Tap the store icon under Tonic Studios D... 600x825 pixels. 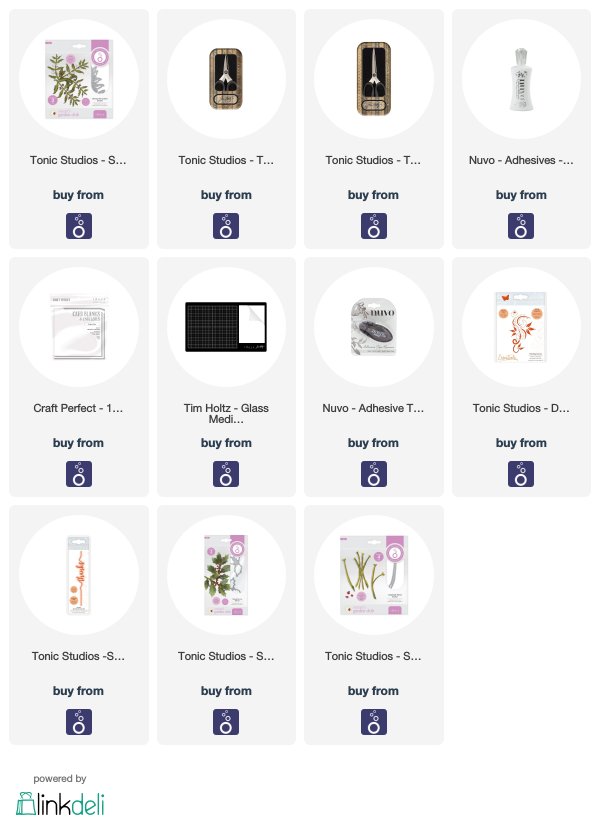[x=521, y=474]
